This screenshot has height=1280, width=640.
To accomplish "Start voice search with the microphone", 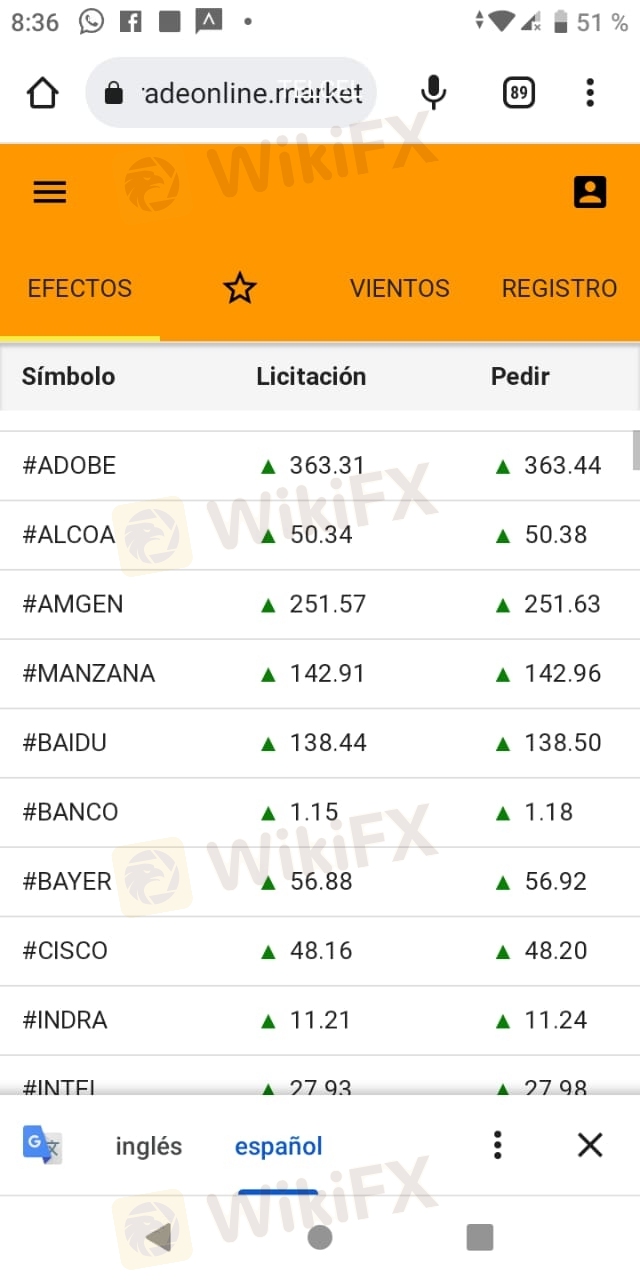I will (x=433, y=93).
